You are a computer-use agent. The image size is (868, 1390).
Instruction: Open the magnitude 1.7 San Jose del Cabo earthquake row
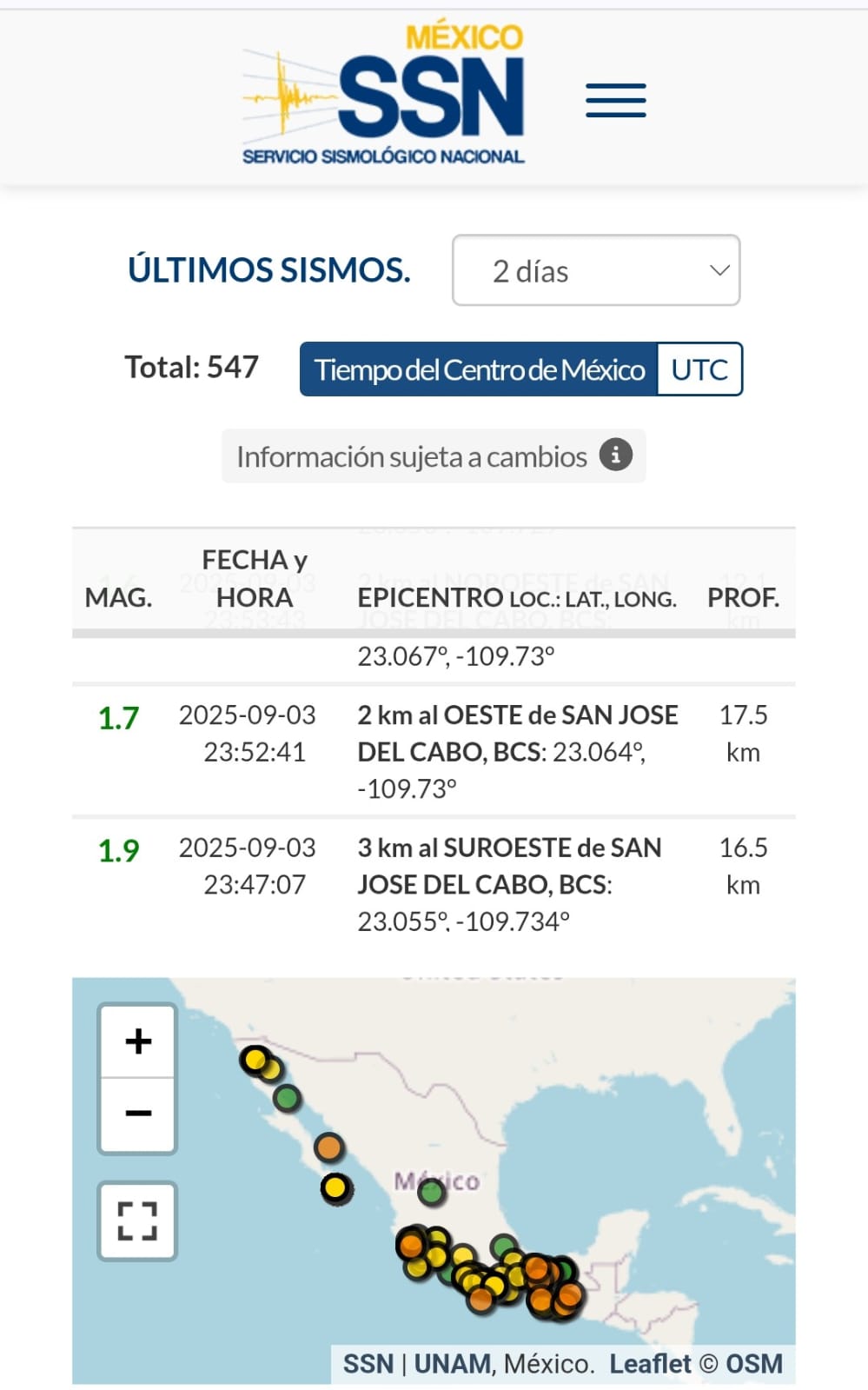[434, 751]
